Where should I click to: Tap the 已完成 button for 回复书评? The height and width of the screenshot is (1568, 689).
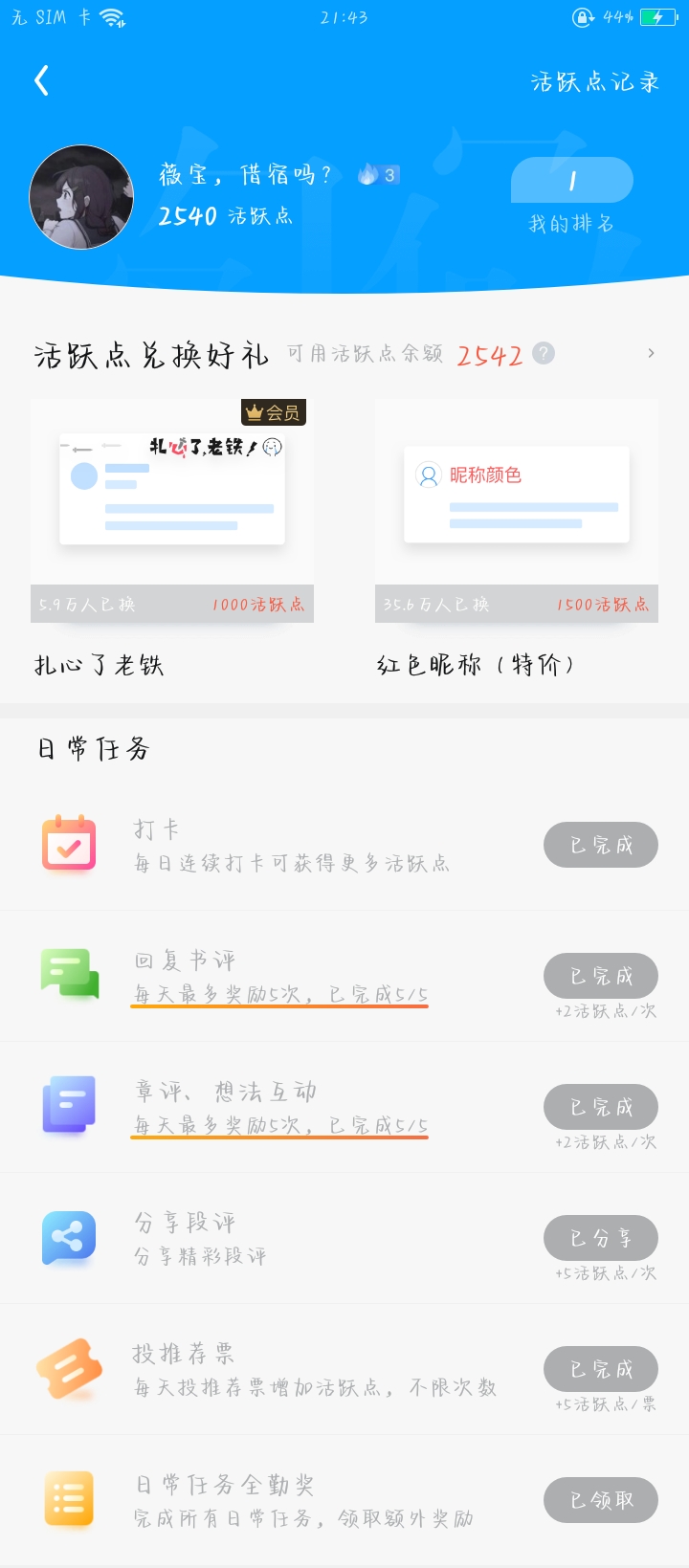[601, 977]
